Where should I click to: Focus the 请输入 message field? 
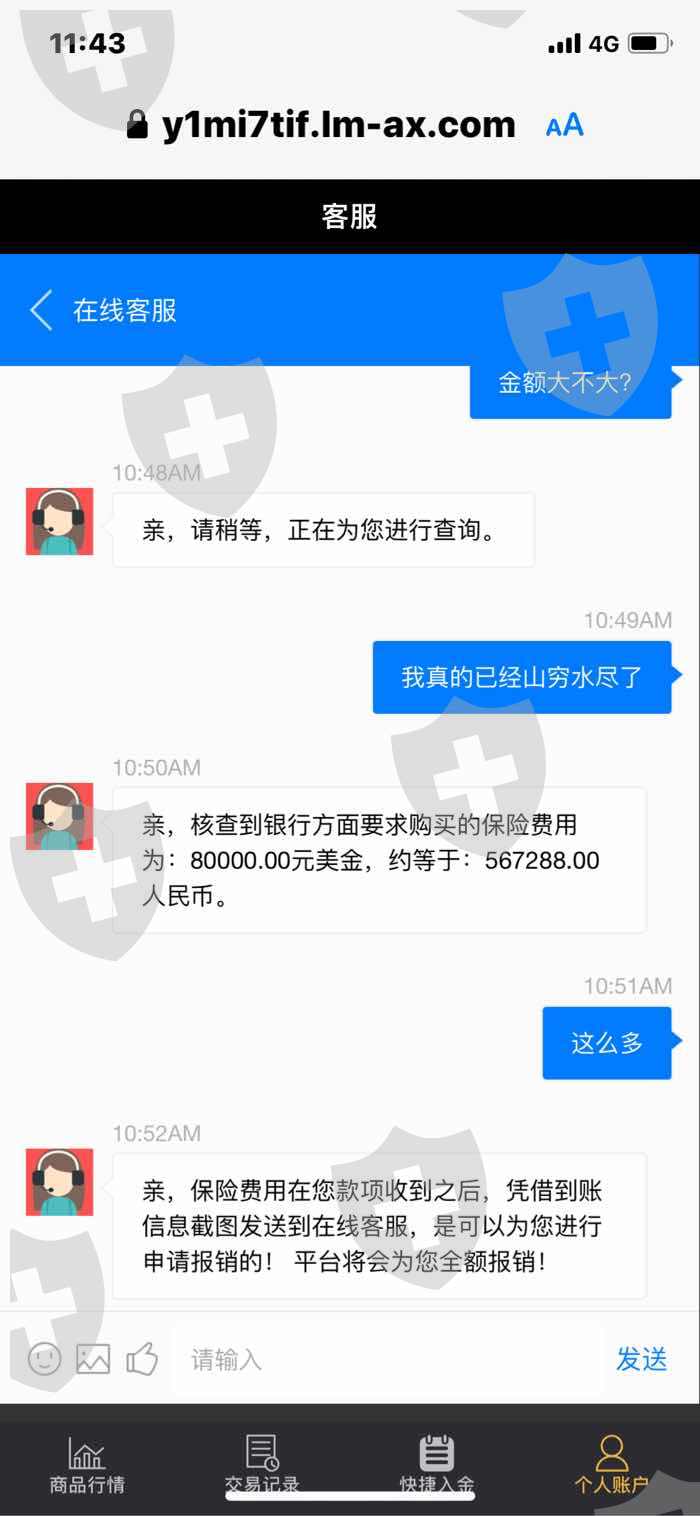[x=388, y=1359]
